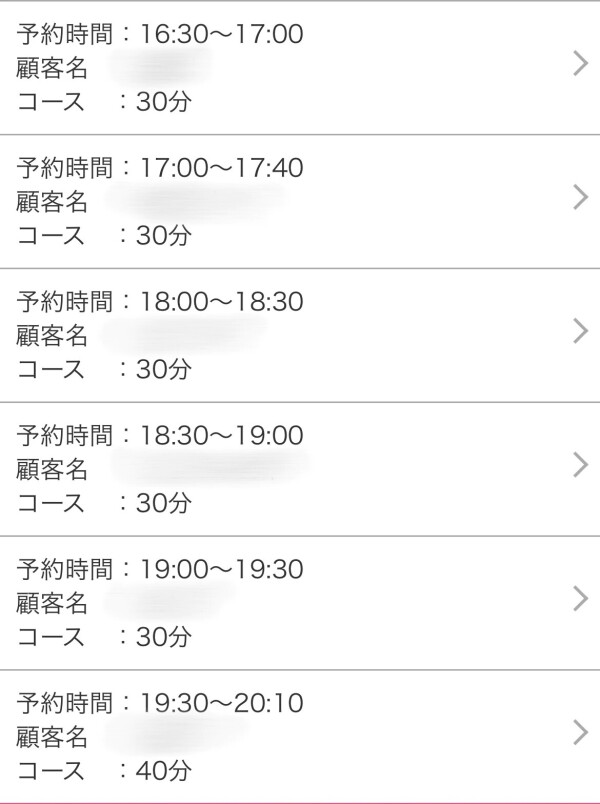Image resolution: width=600 pixels, height=804 pixels.
Task: Open the 19:30～20:10 reservation
Action: pos(300,736)
